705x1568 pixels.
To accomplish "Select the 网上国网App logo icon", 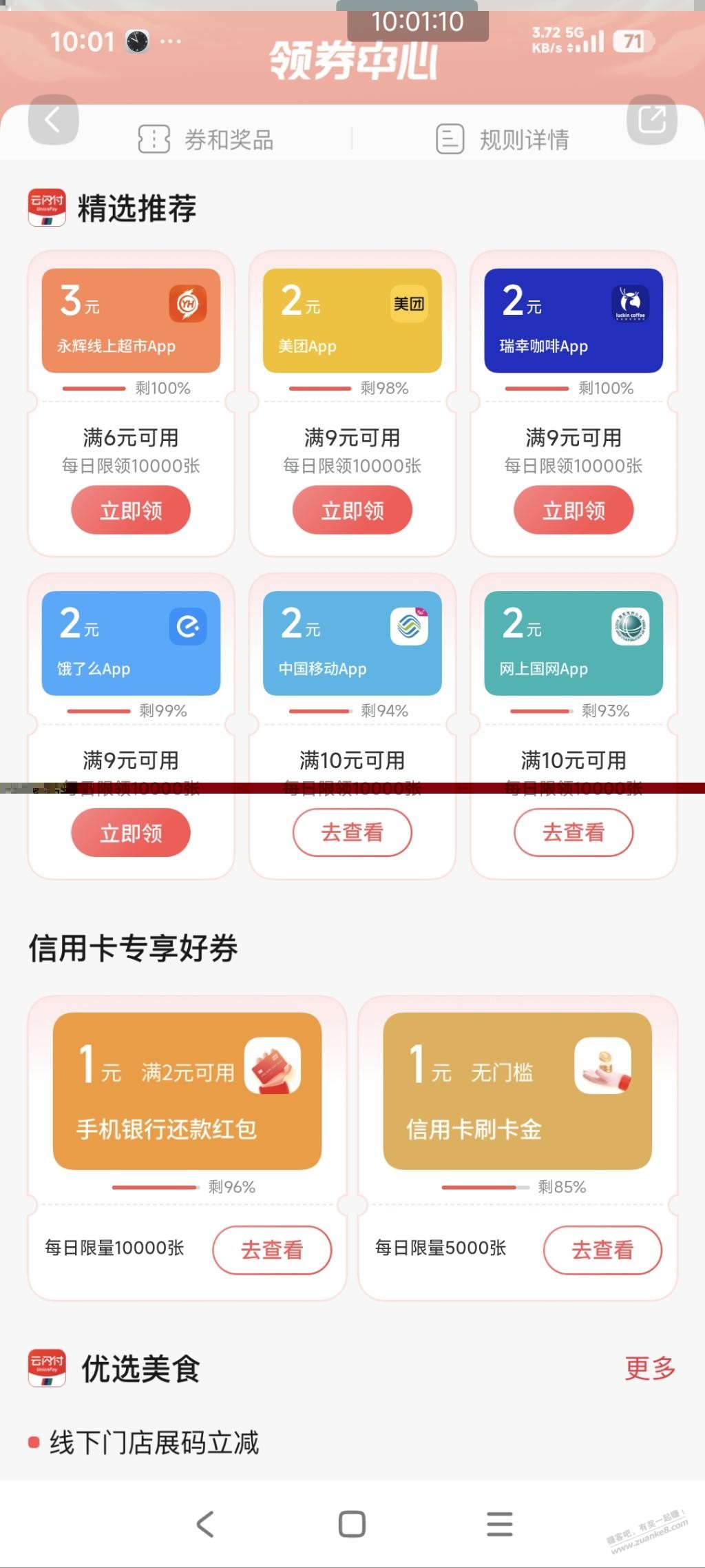I will tap(629, 626).
